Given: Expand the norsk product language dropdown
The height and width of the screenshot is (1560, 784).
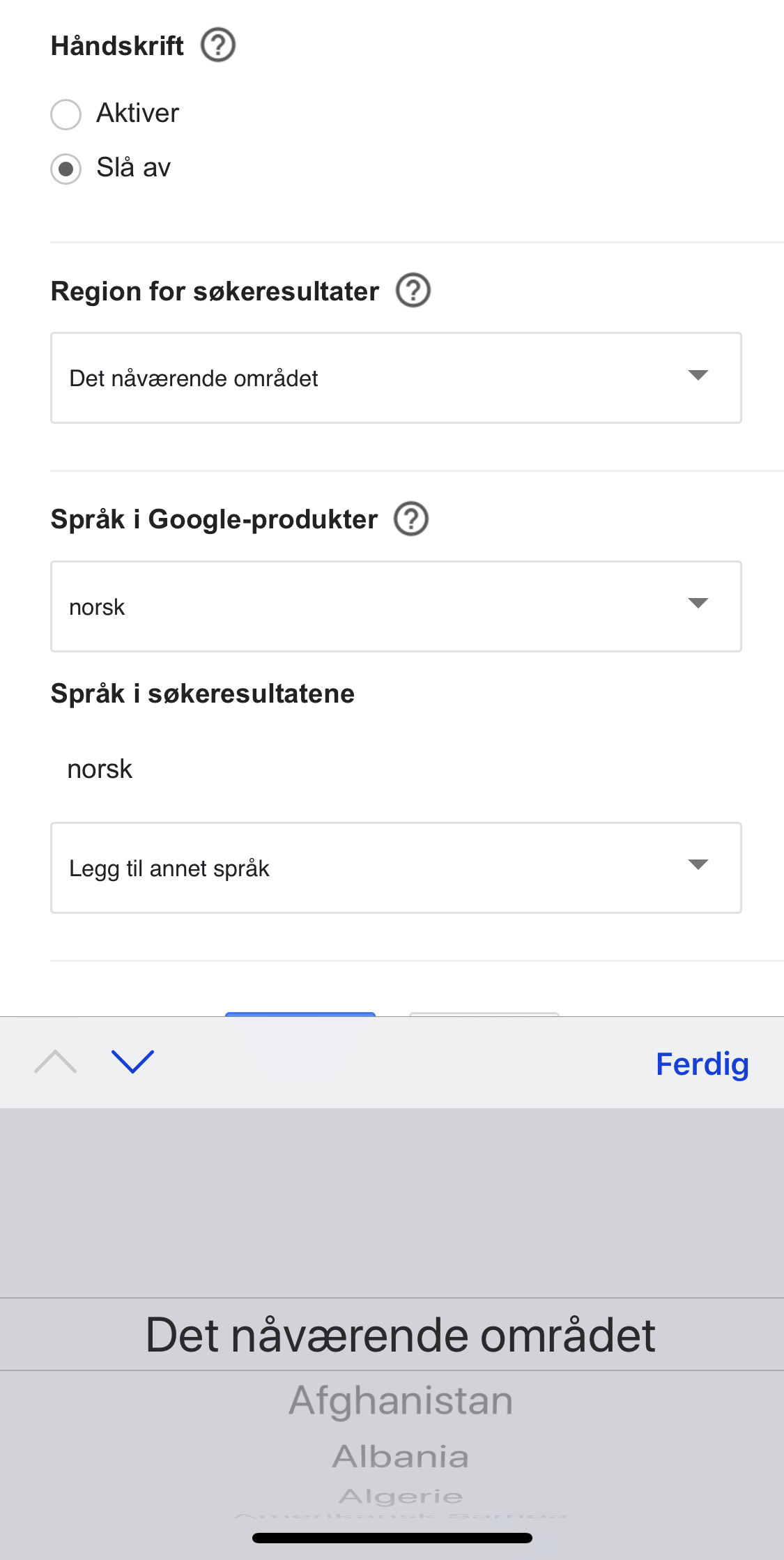Looking at the screenshot, I should pyautogui.click(x=396, y=606).
